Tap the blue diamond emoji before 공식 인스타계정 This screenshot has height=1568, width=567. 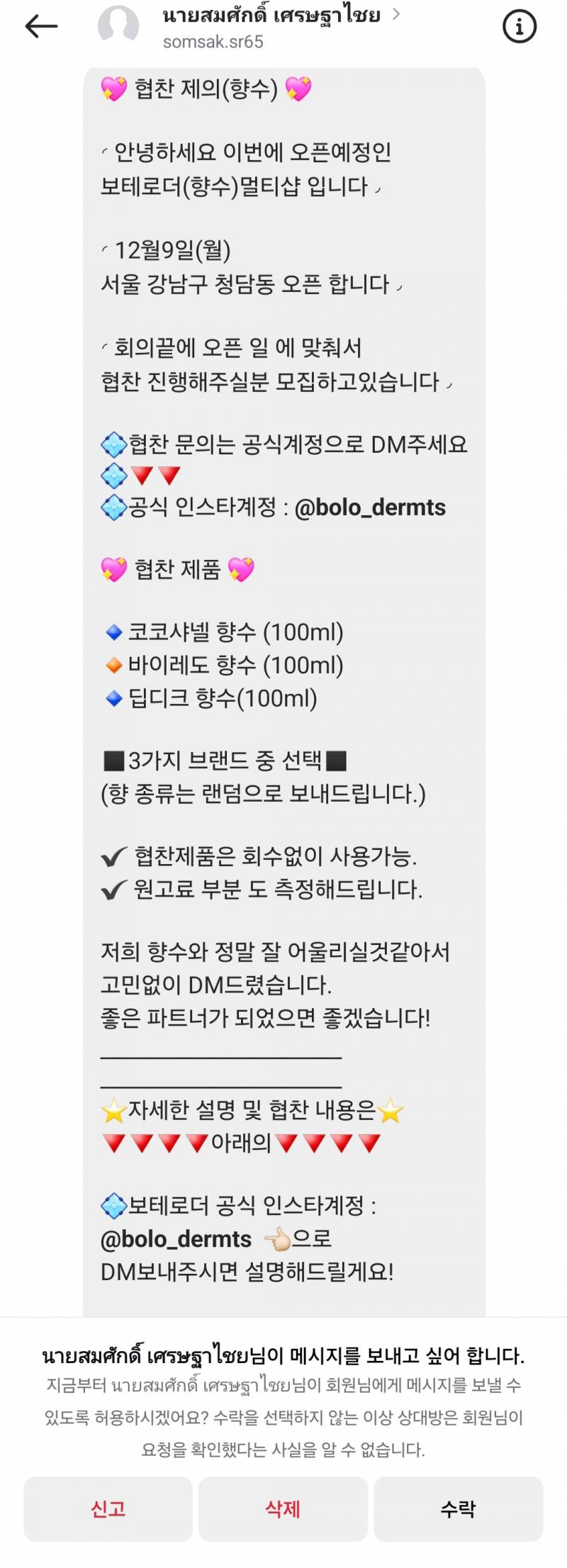pyautogui.click(x=111, y=508)
